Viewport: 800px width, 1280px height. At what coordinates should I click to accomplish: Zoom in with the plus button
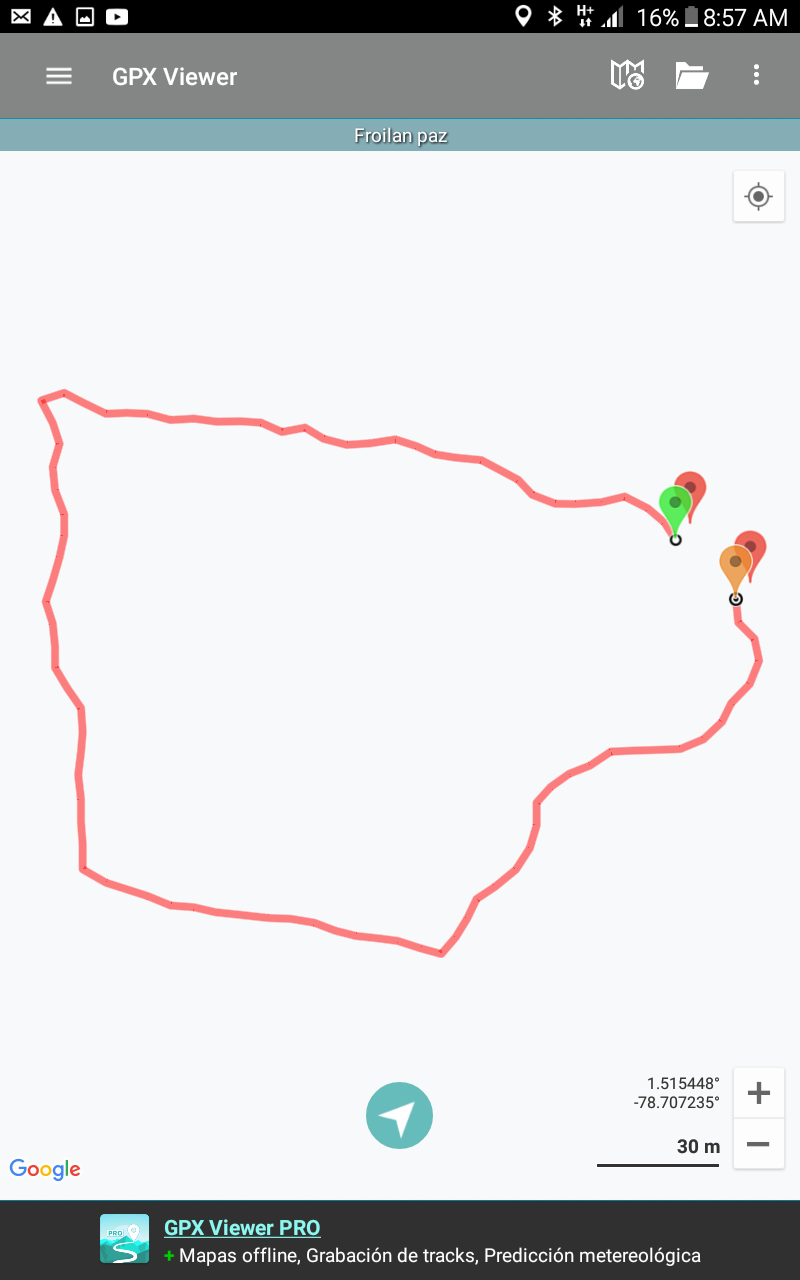click(758, 1093)
